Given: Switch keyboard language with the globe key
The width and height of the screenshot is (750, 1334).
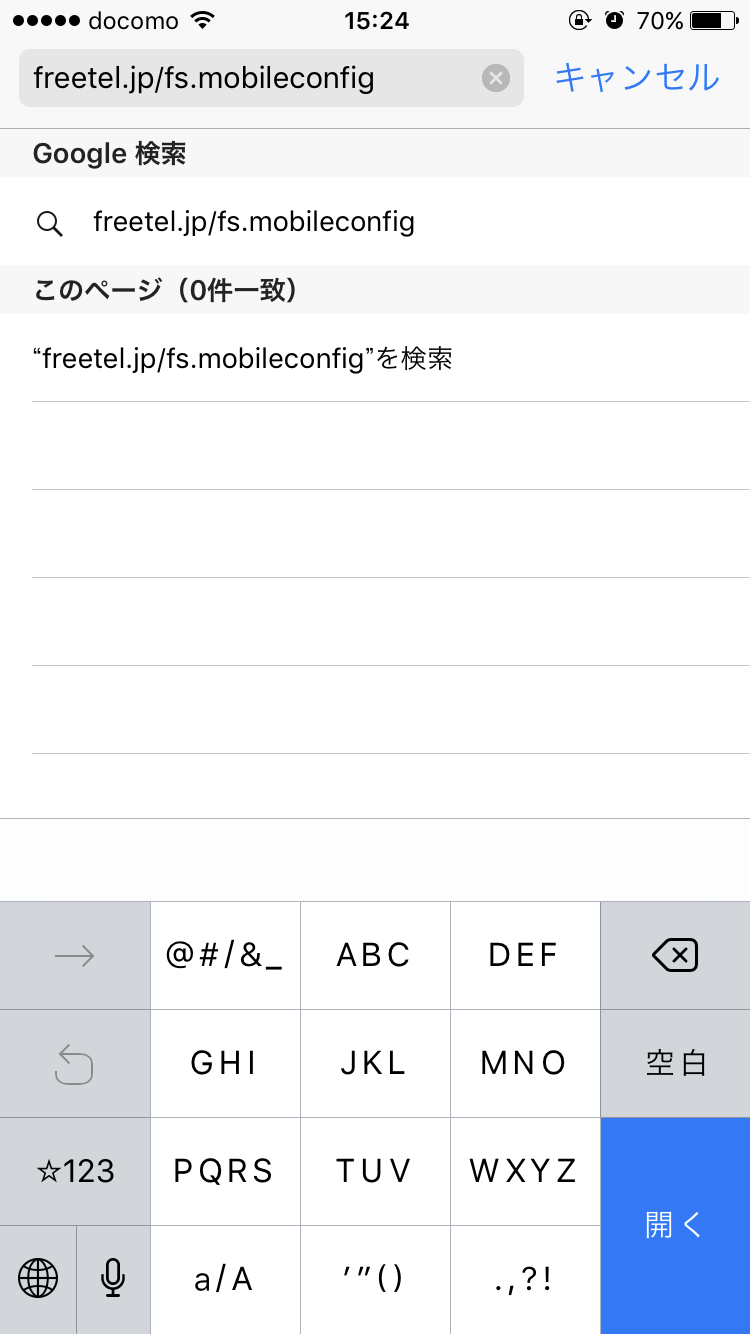Looking at the screenshot, I should pos(38,1278).
